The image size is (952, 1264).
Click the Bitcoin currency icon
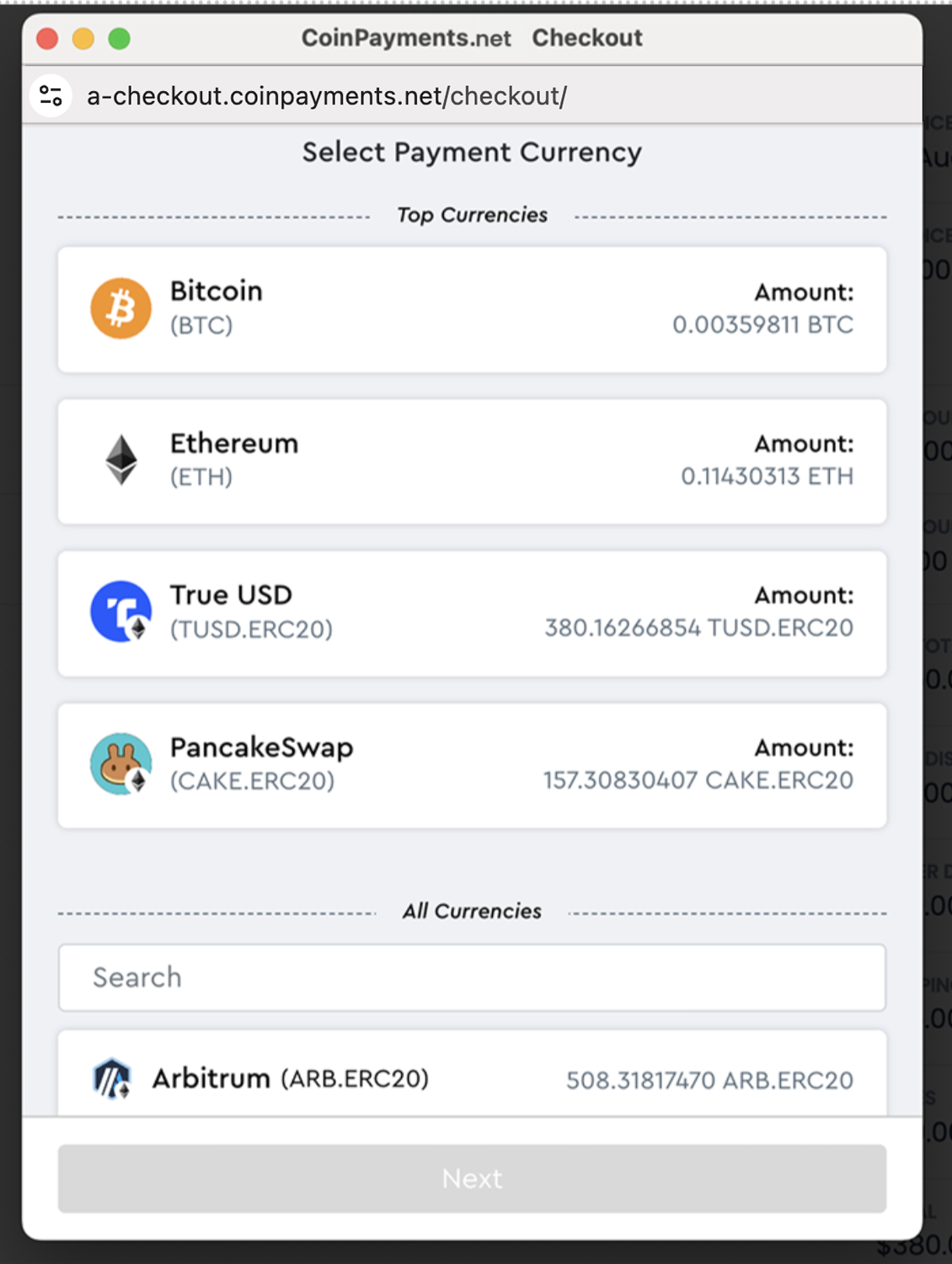pos(120,308)
